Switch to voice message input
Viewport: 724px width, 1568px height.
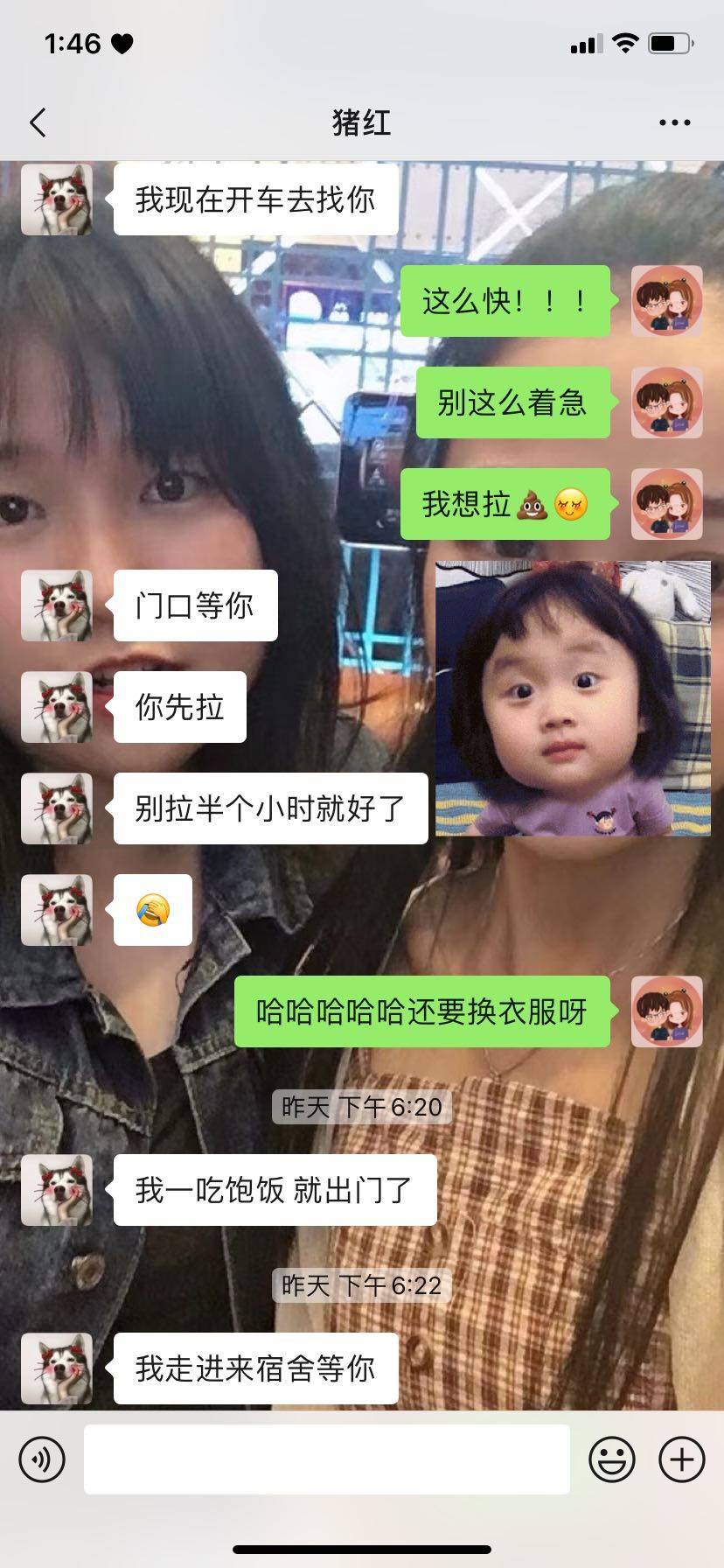(41, 1459)
